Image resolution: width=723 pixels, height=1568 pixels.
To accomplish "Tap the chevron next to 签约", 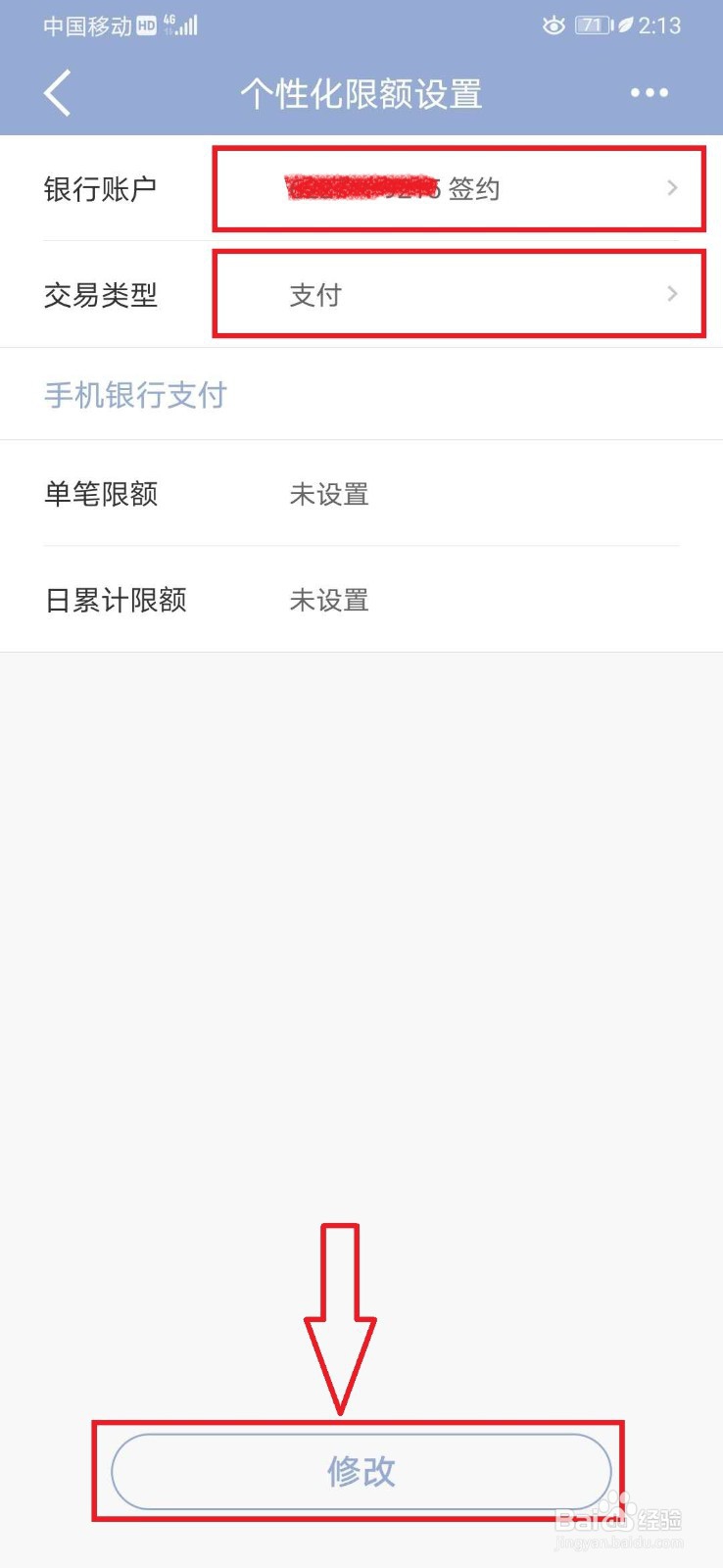I will coord(671,189).
